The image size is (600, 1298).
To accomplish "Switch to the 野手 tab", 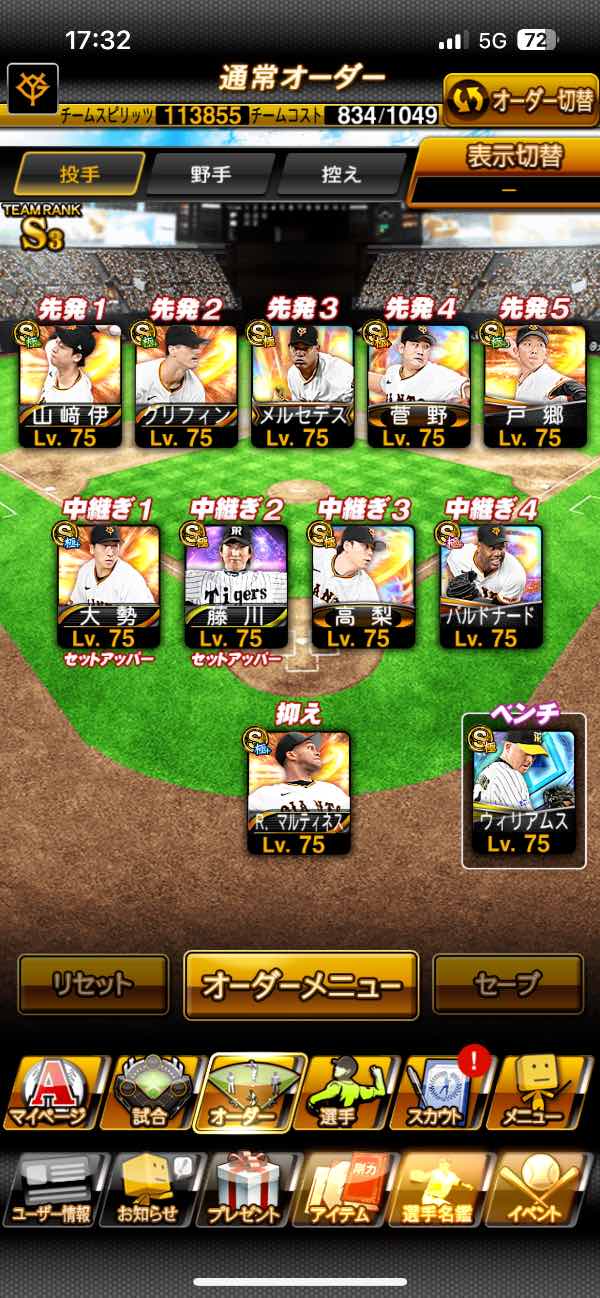I will click(x=210, y=174).
